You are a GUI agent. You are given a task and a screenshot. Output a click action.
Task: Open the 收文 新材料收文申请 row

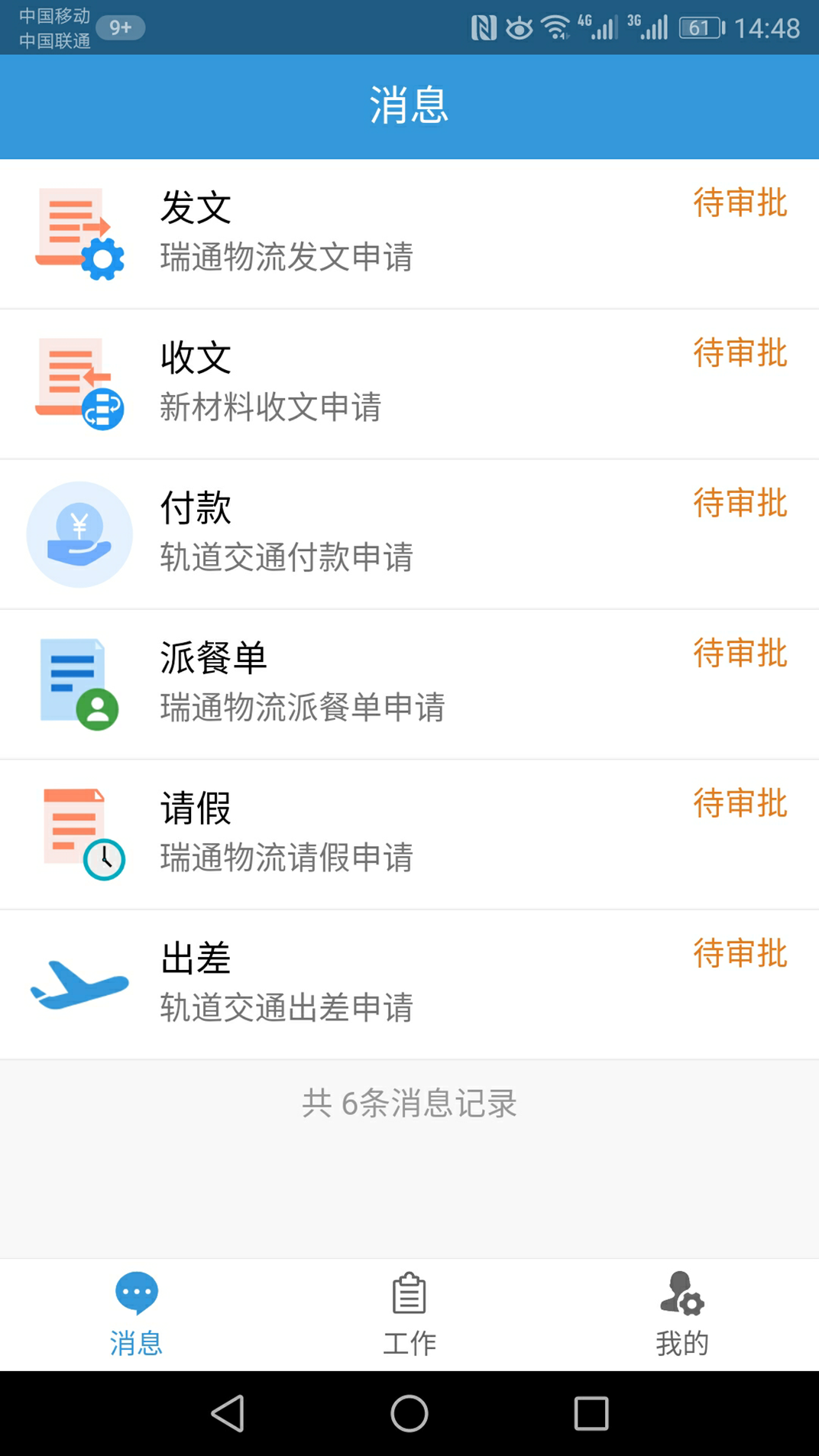click(x=409, y=384)
